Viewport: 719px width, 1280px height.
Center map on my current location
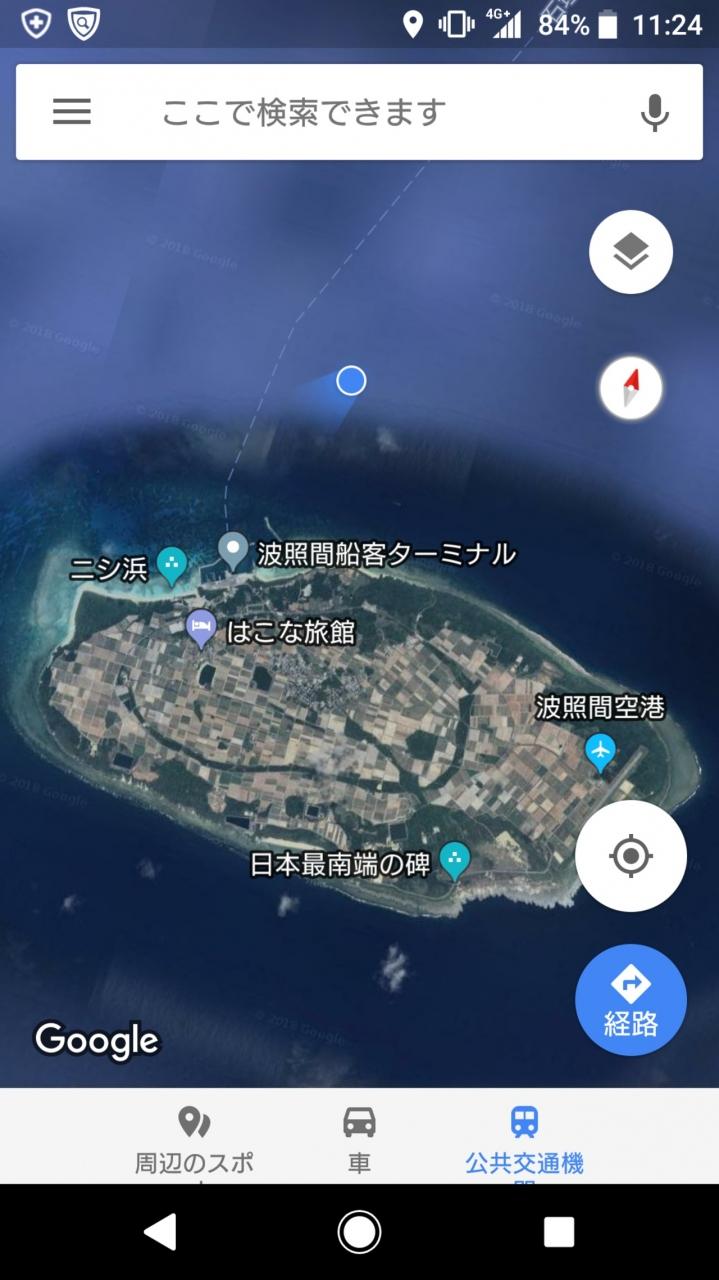[x=630, y=855]
